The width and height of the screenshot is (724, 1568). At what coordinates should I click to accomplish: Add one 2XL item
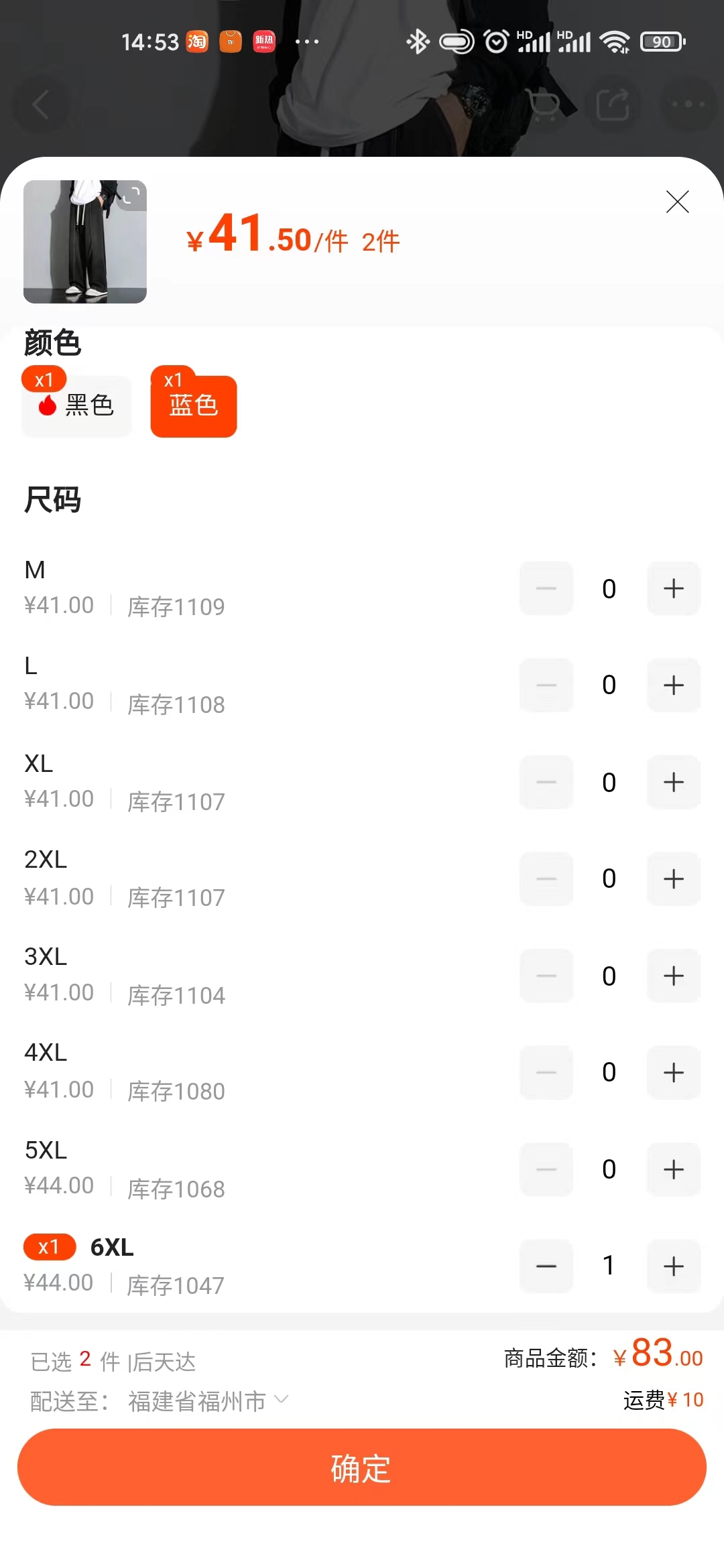pyautogui.click(x=674, y=878)
